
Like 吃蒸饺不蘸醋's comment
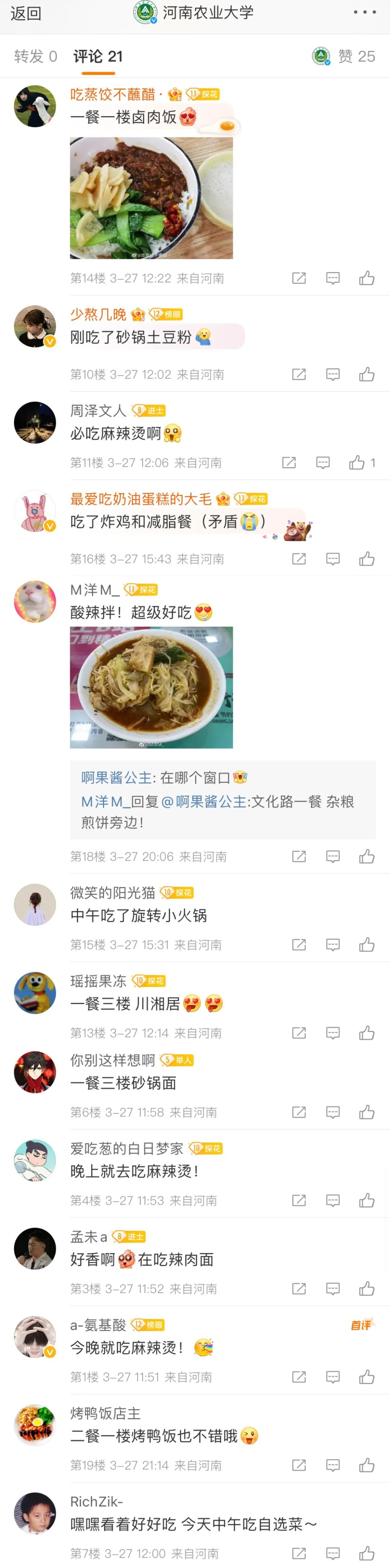(366, 278)
